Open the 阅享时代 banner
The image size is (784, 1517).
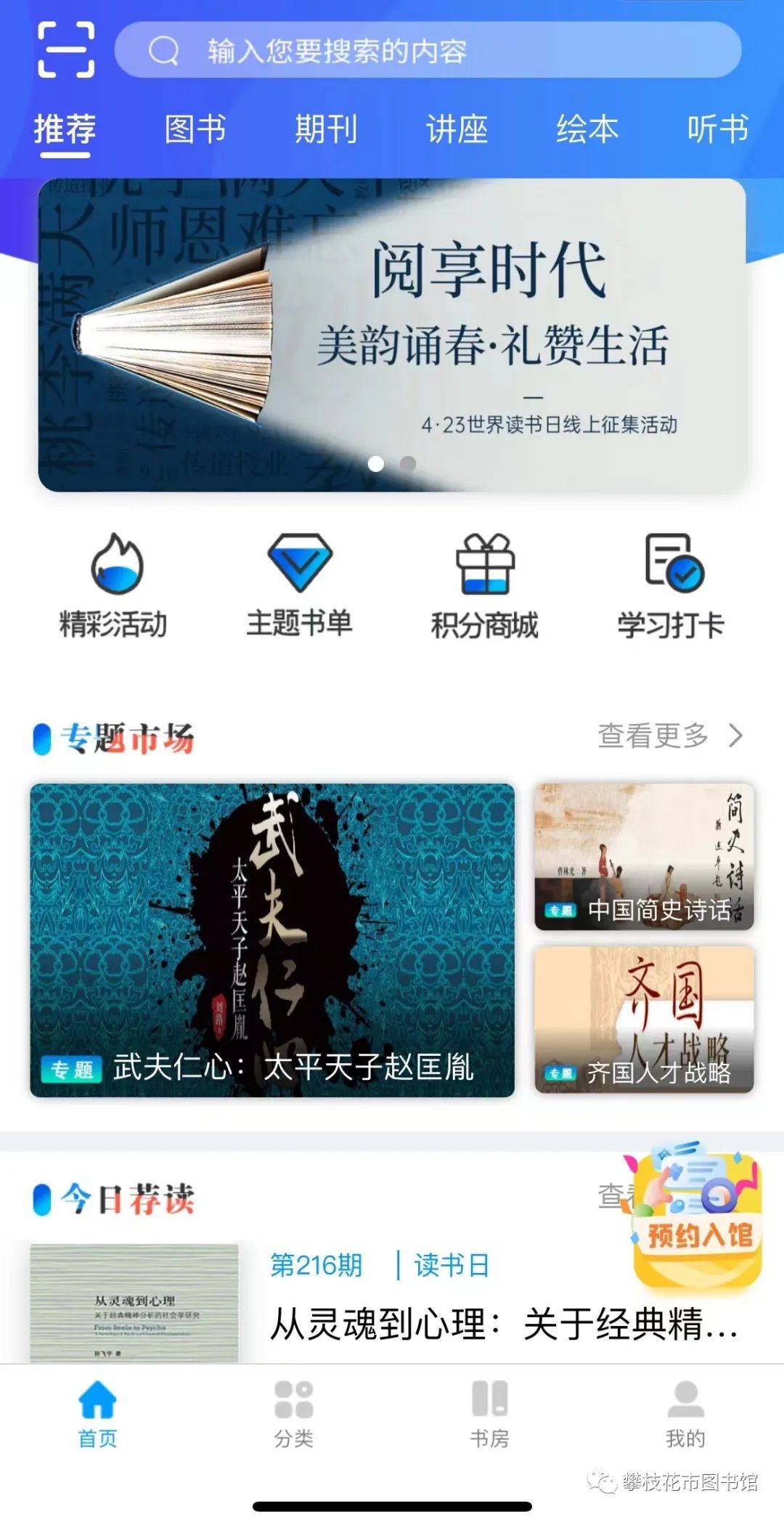(392, 335)
